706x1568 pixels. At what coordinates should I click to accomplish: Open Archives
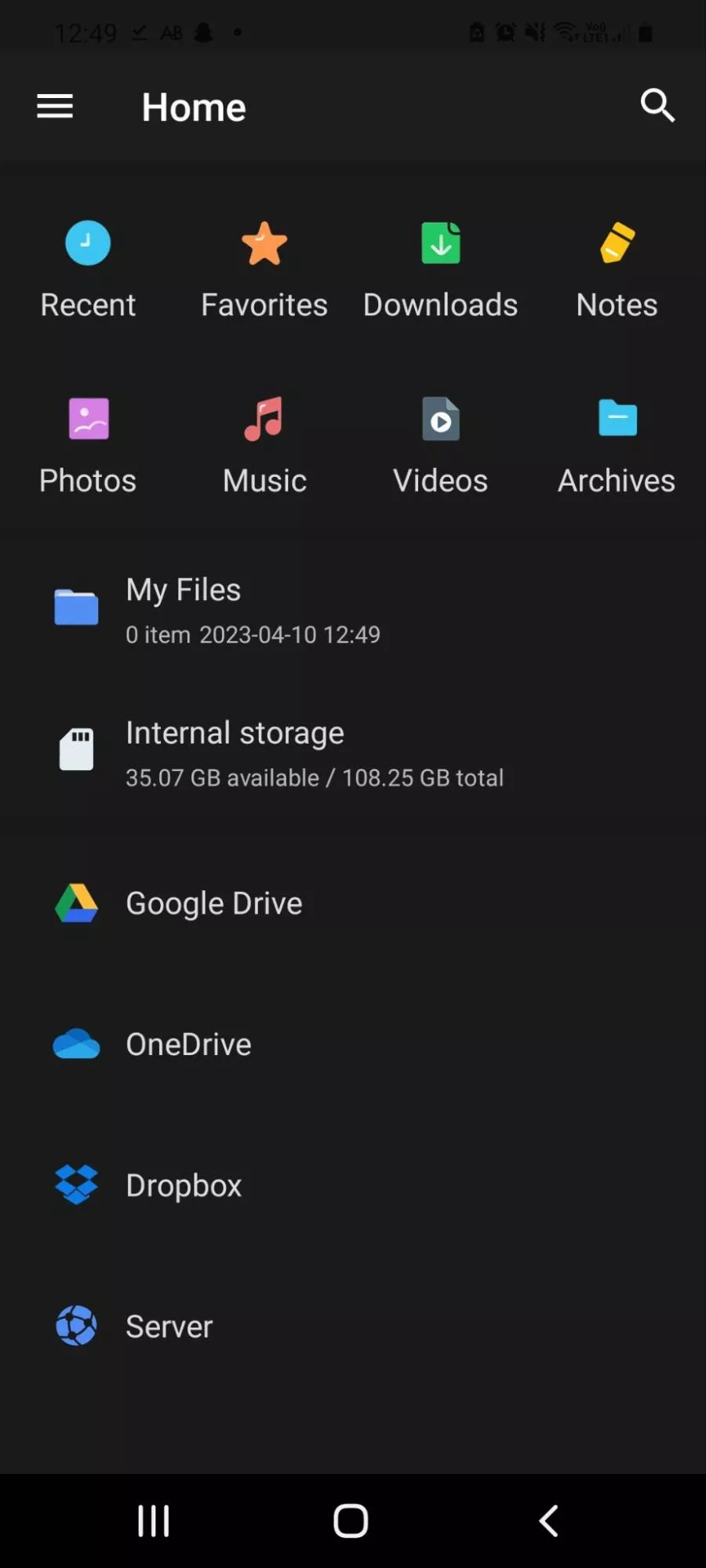pos(617,445)
